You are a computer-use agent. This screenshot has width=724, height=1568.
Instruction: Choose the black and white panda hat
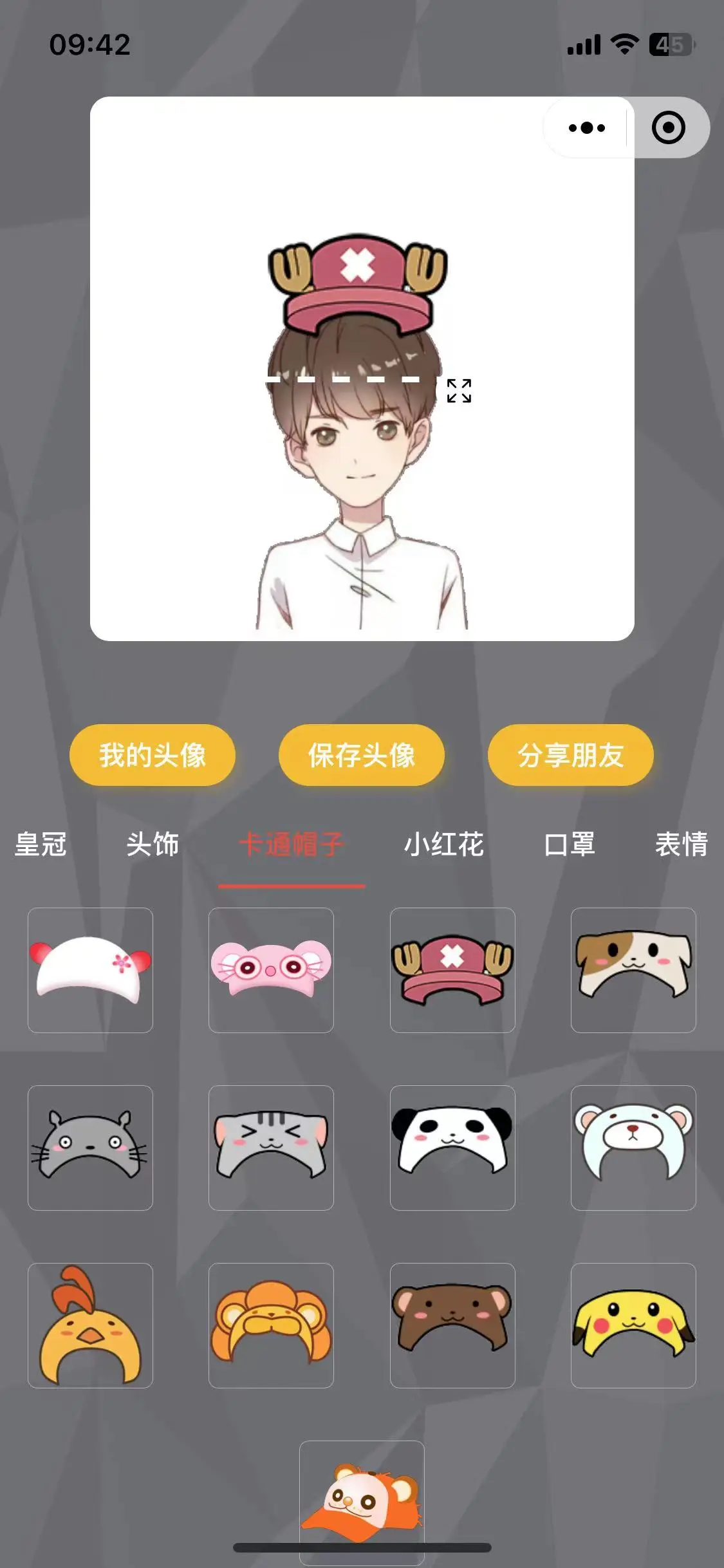pos(452,1148)
